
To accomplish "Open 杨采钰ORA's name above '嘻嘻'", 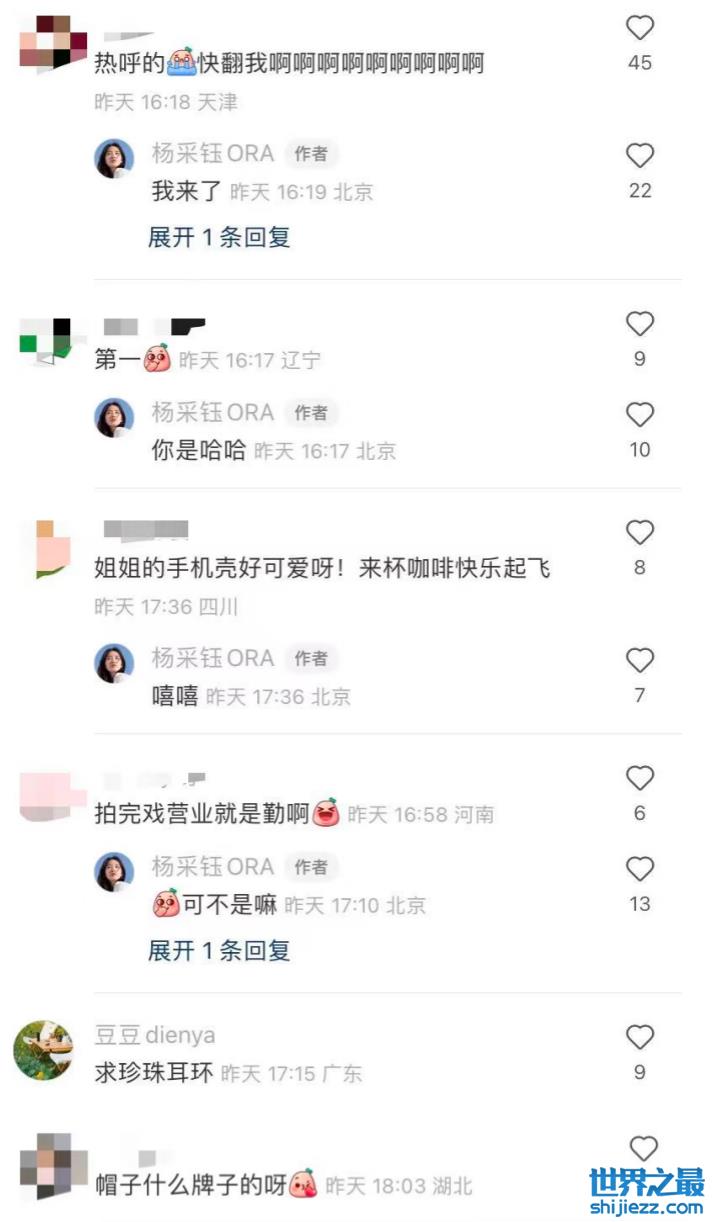I will 212,658.
